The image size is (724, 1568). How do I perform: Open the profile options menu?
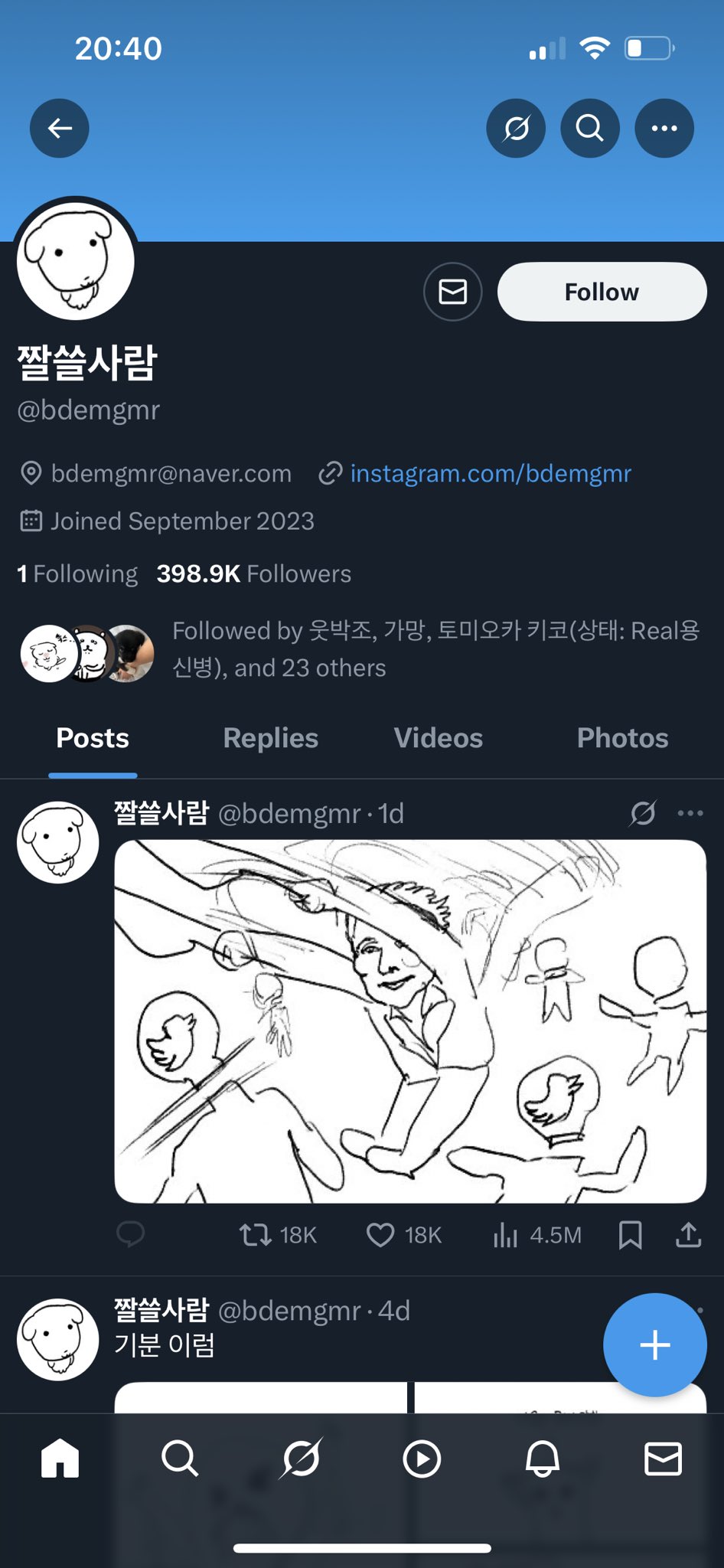pyautogui.click(x=664, y=129)
